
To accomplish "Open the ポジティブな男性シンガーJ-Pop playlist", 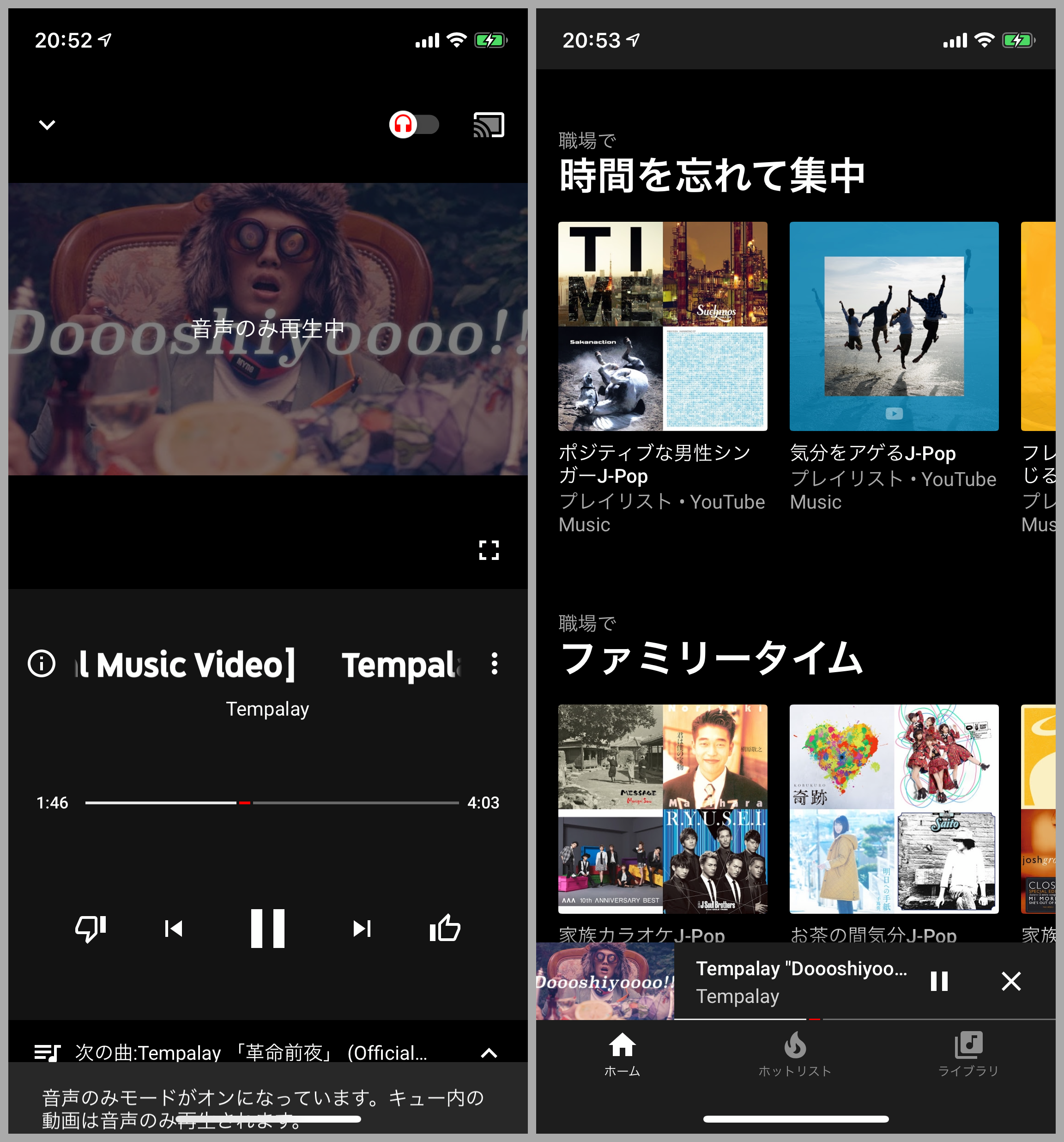I will pyautogui.click(x=663, y=326).
